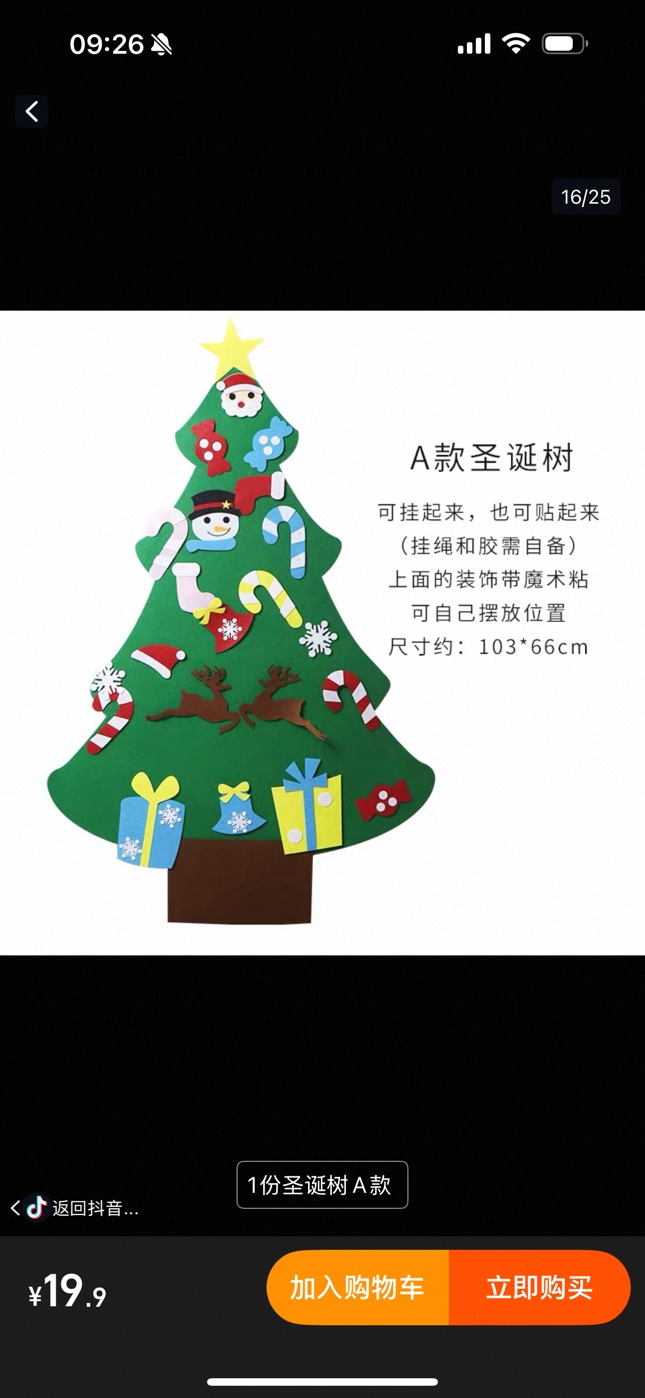Screen dimensions: 645x1398
Task: Buy now with 立即购买
Action: point(540,1287)
